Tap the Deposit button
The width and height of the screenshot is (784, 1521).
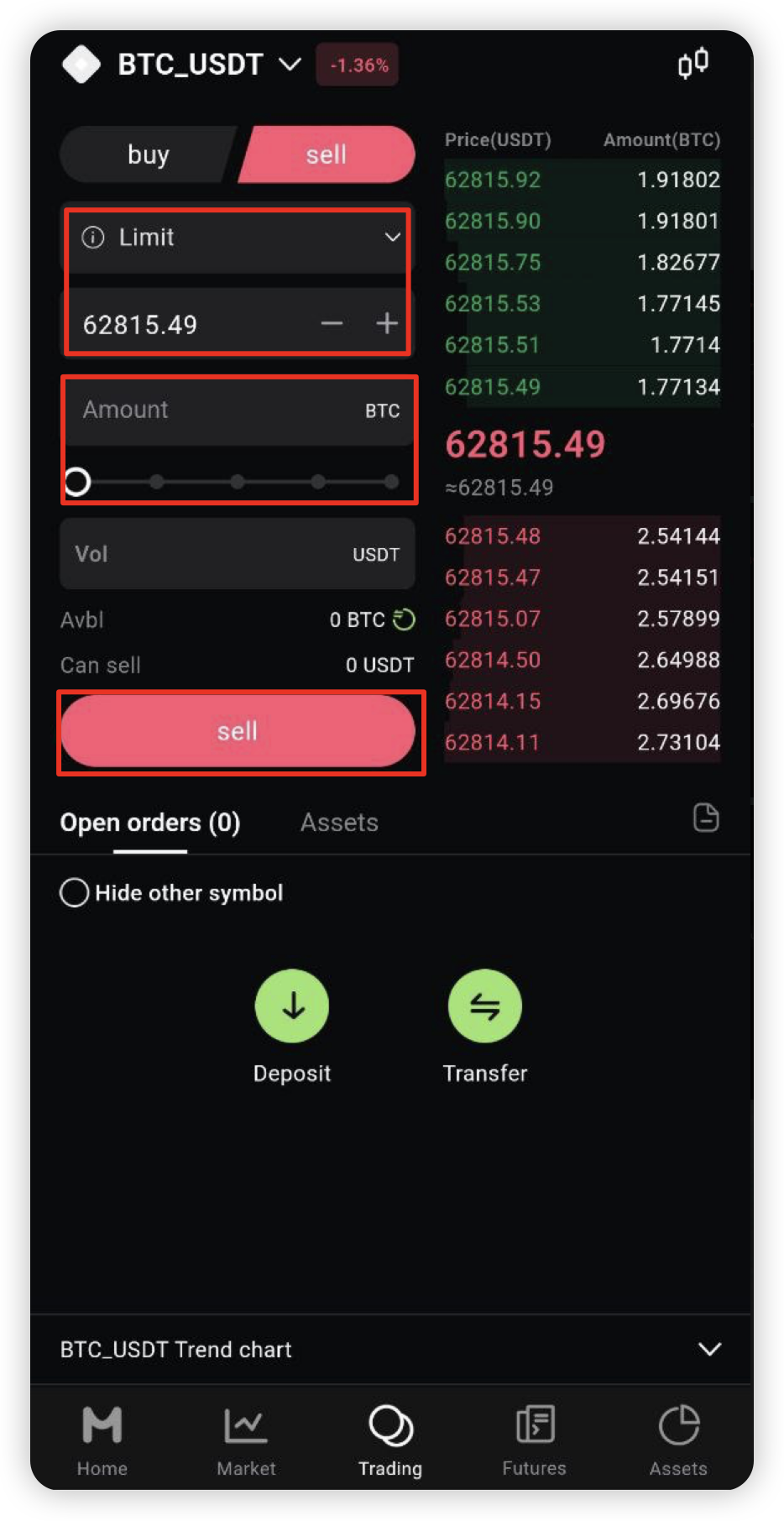[x=292, y=1006]
